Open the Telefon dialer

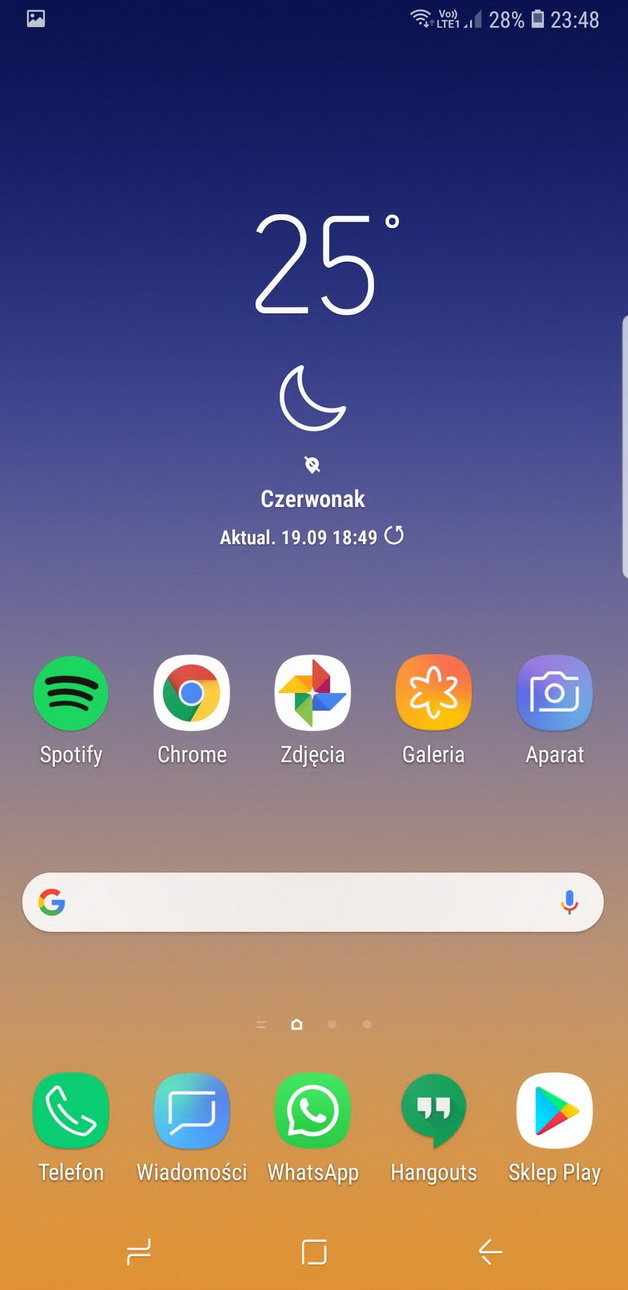click(x=71, y=1111)
